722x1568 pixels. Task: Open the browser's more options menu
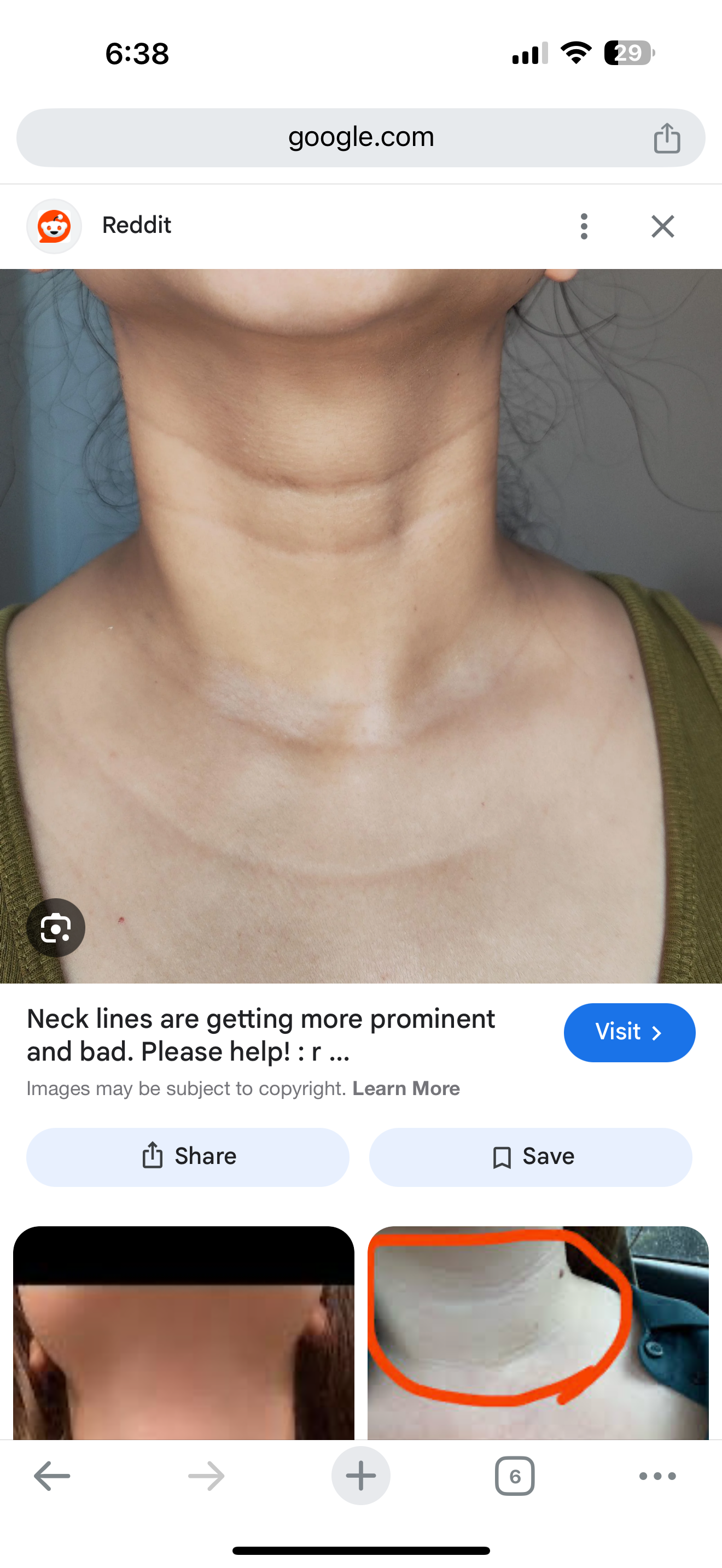[657, 1476]
